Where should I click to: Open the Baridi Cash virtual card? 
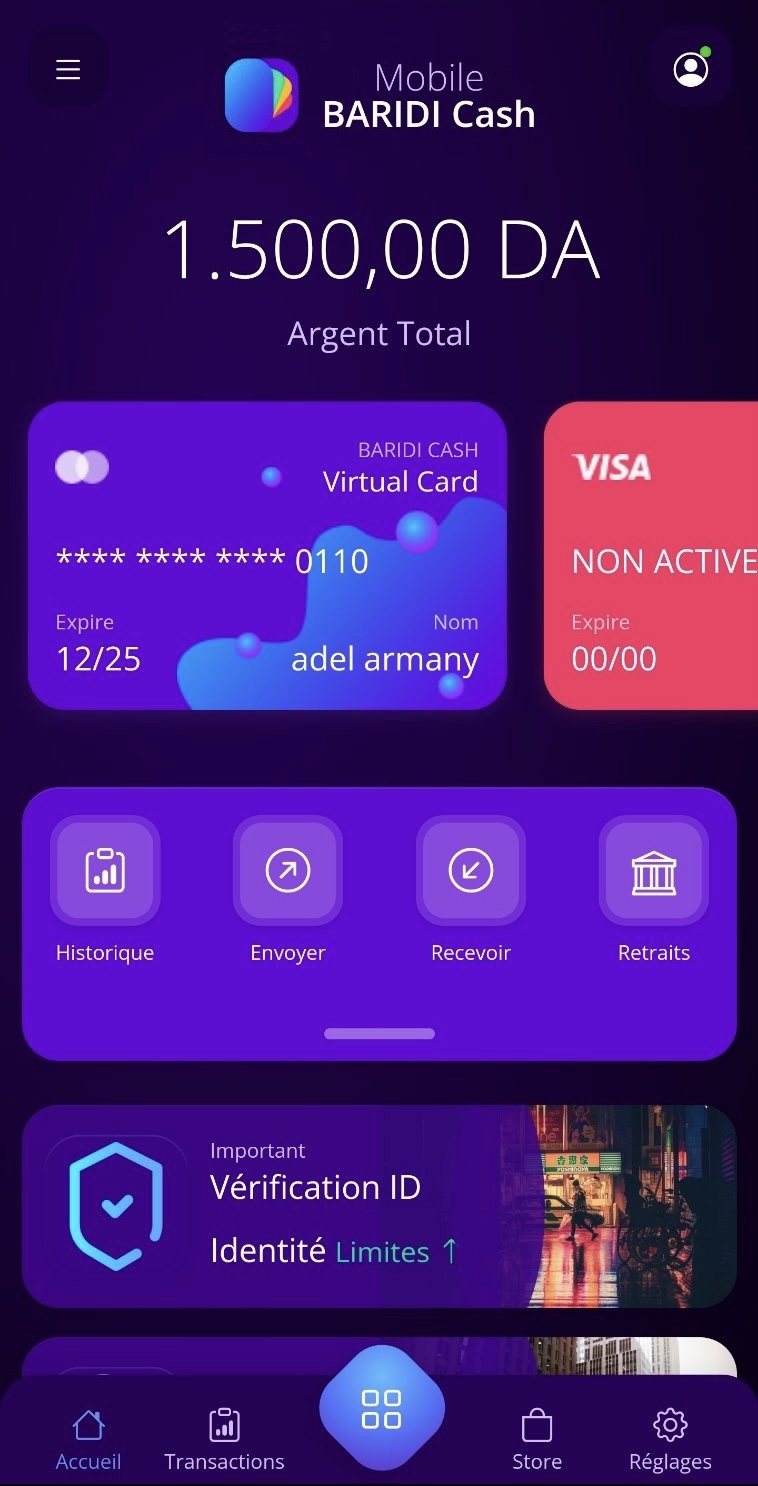pos(267,556)
